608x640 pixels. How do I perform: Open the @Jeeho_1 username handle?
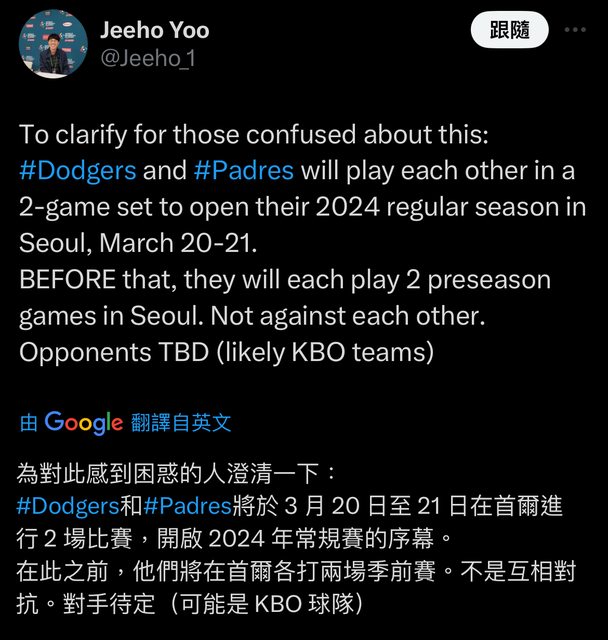148,59
